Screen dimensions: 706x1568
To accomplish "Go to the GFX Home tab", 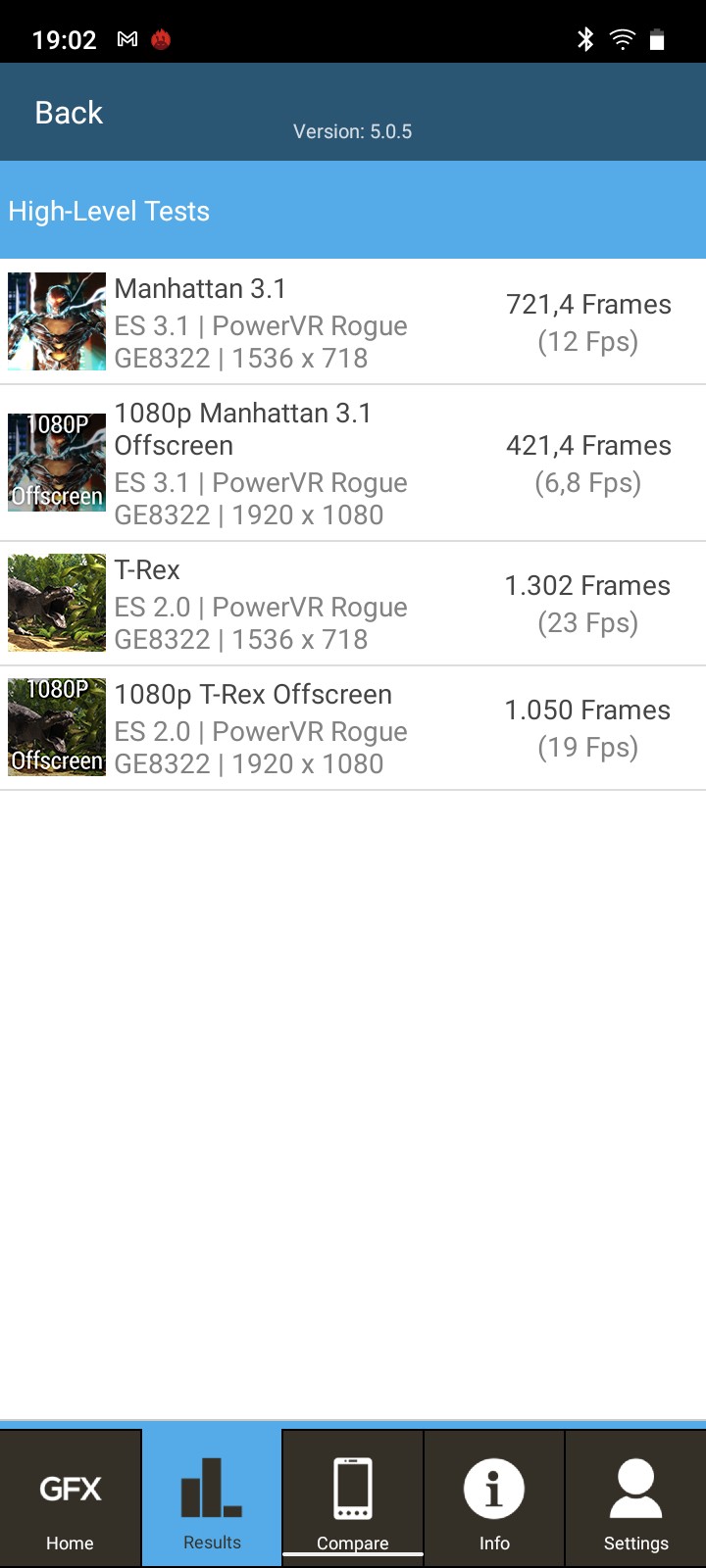I will (71, 1499).
